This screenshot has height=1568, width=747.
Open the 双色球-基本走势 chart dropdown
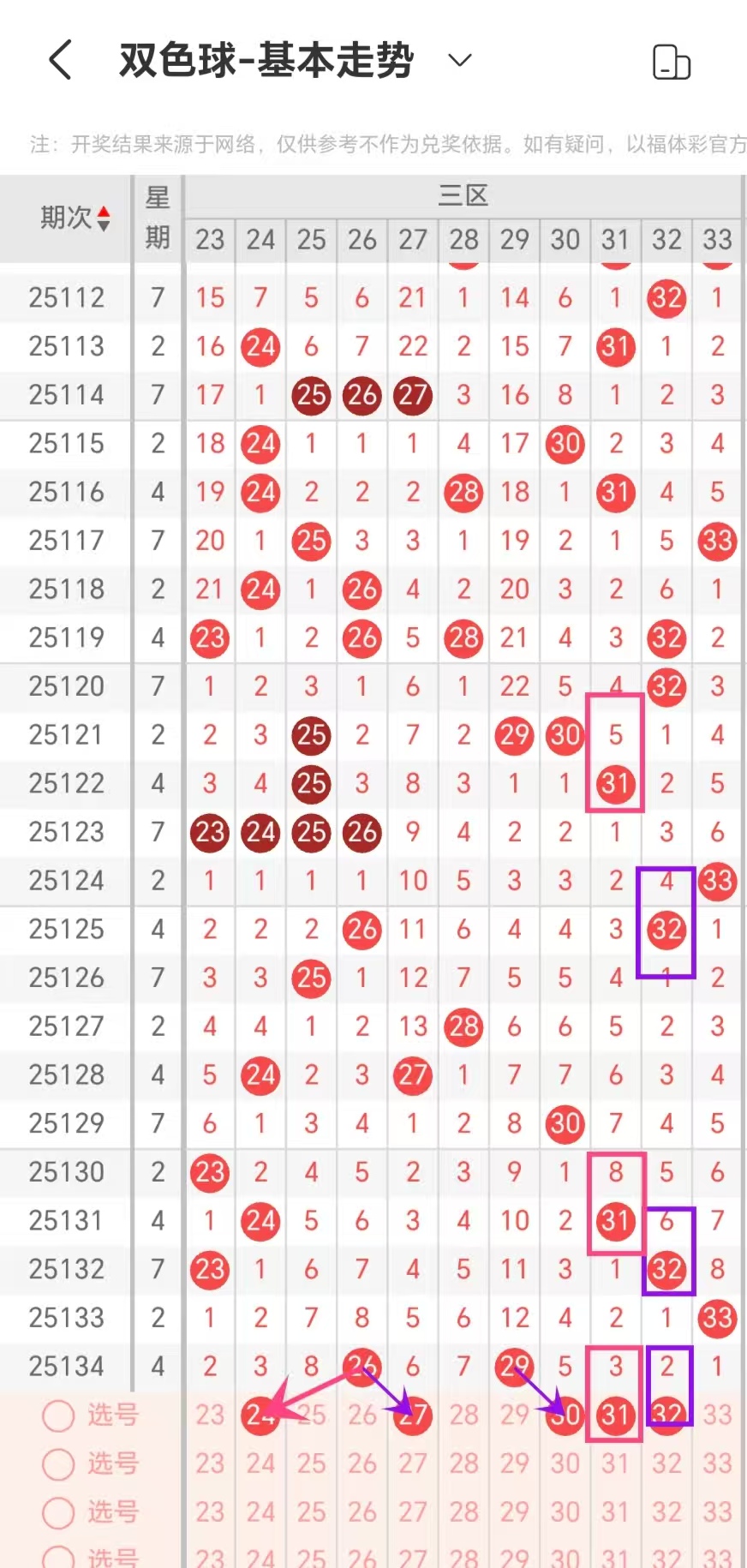click(460, 60)
